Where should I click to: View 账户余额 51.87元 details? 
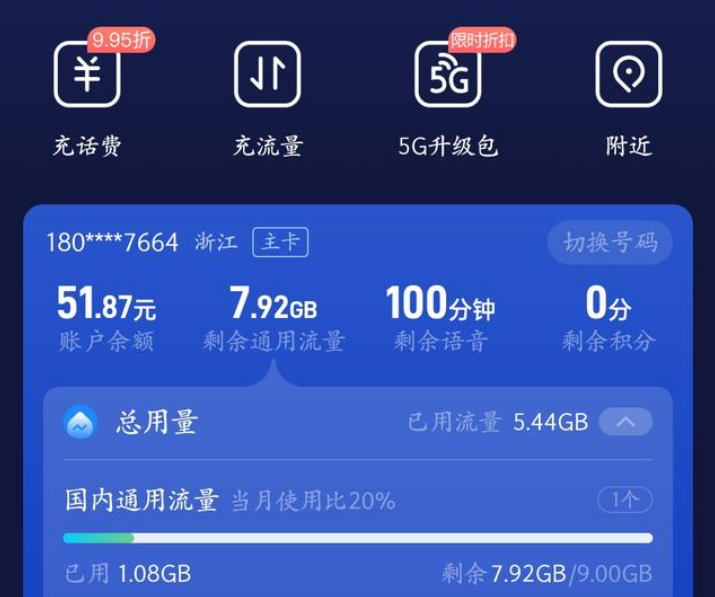(106, 318)
